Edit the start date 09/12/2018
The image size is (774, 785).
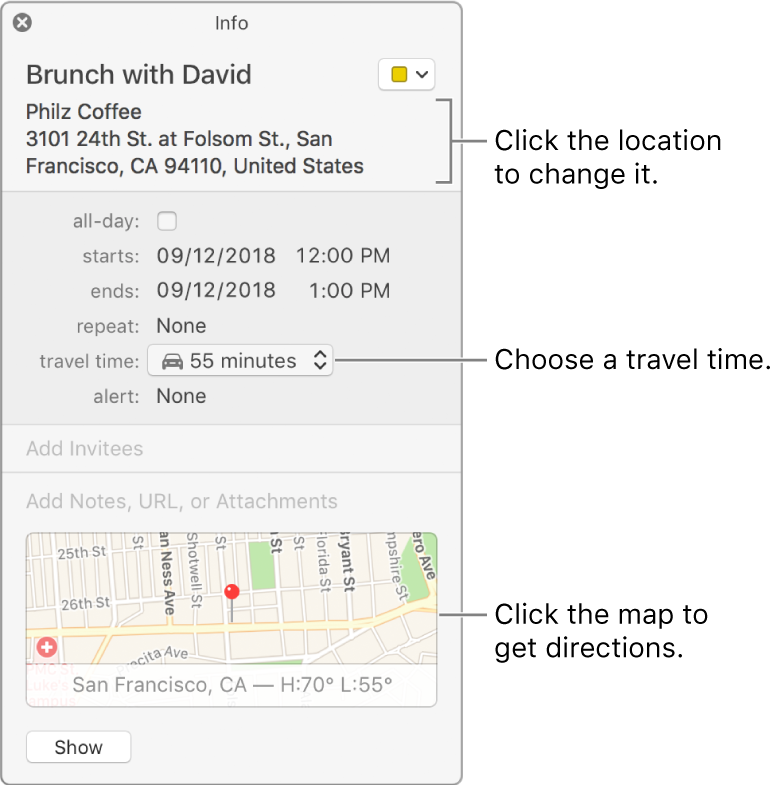216,256
